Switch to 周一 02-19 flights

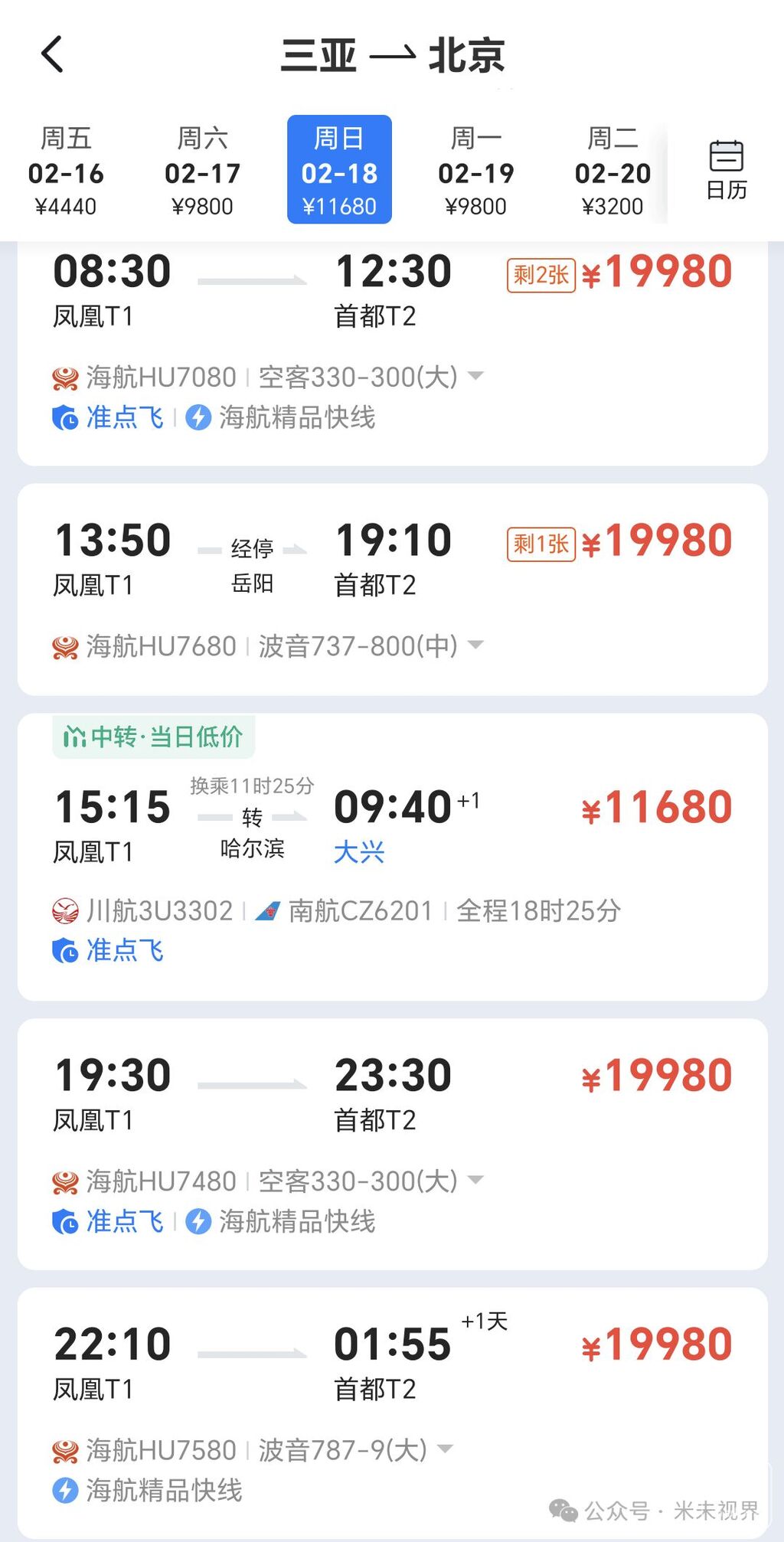(x=475, y=172)
